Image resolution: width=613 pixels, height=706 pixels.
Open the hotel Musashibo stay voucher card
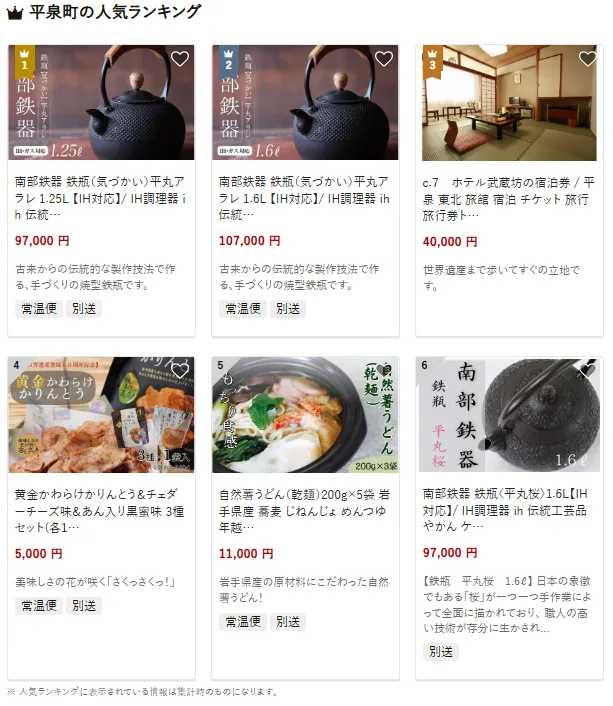509,198
